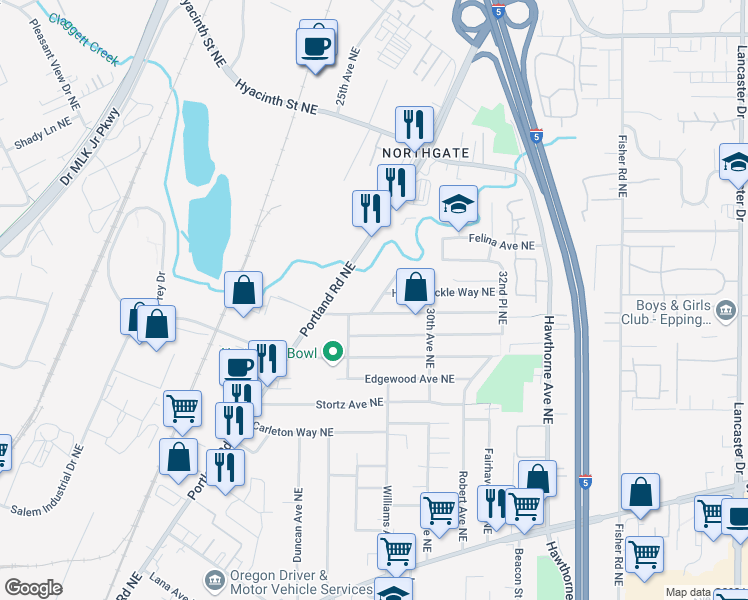Open the shopping bag marker beside the pond
The width and height of the screenshot is (748, 600).
click(x=243, y=291)
